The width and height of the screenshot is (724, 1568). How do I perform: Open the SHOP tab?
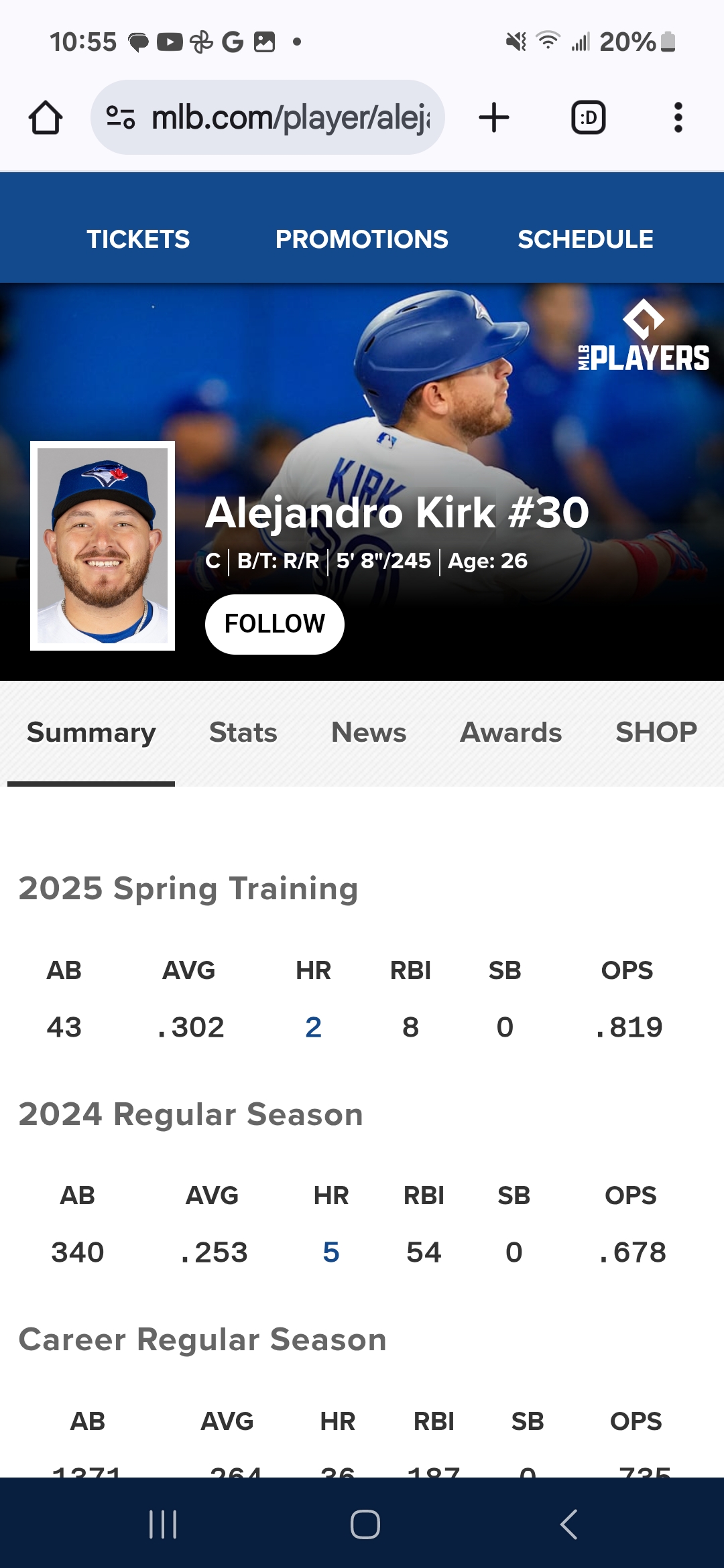coord(656,732)
